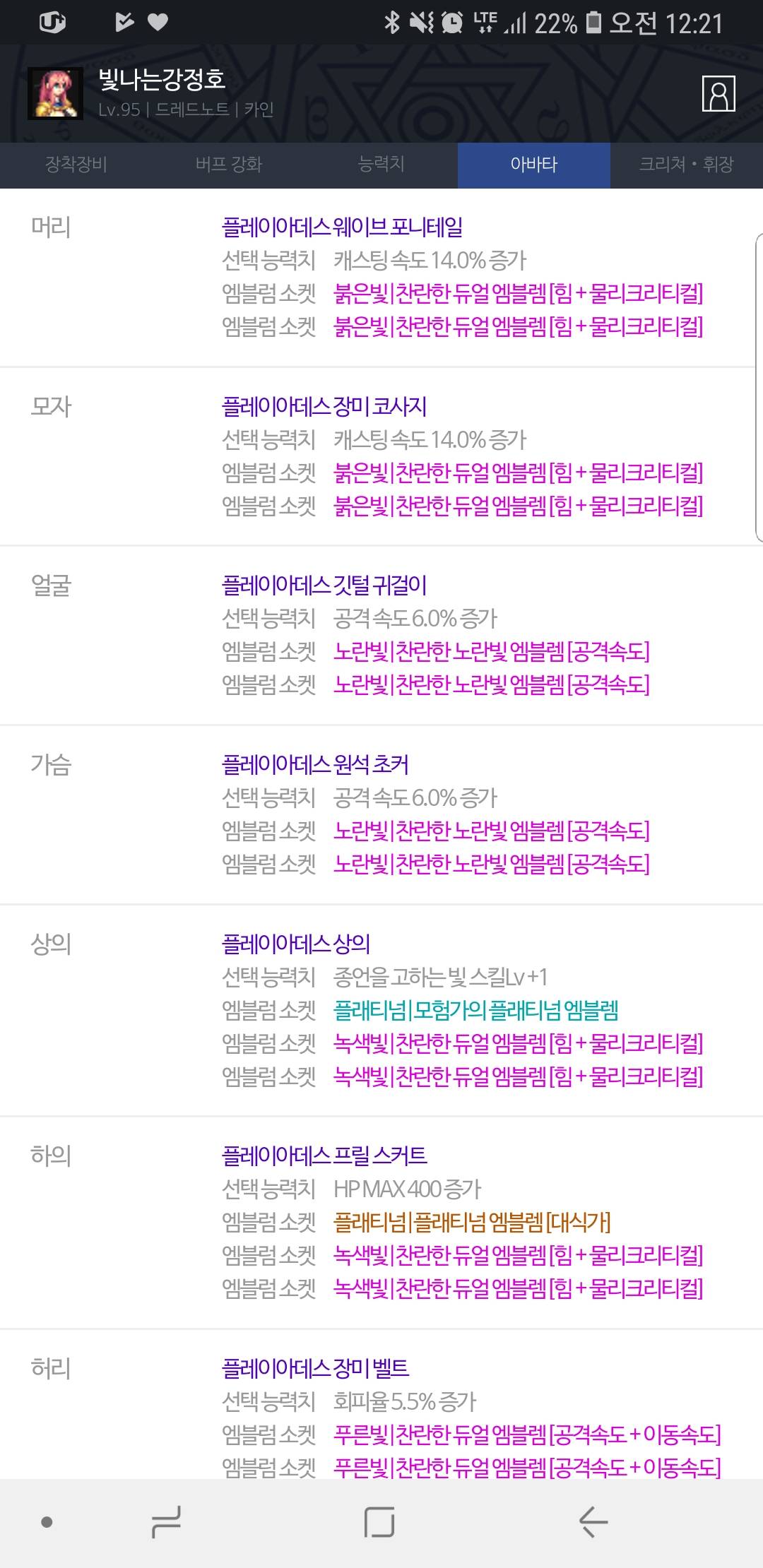The width and height of the screenshot is (763, 1568).
Task: Go back with the system back button
Action: tap(593, 1521)
